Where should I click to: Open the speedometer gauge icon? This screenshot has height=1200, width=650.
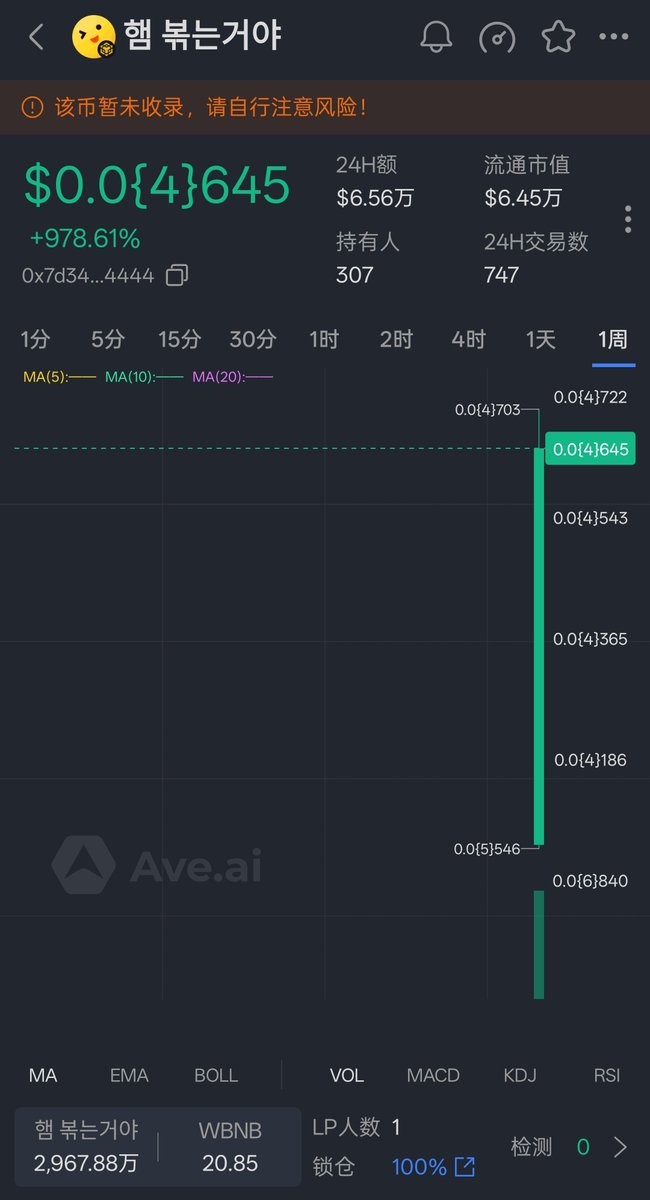pyautogui.click(x=497, y=38)
